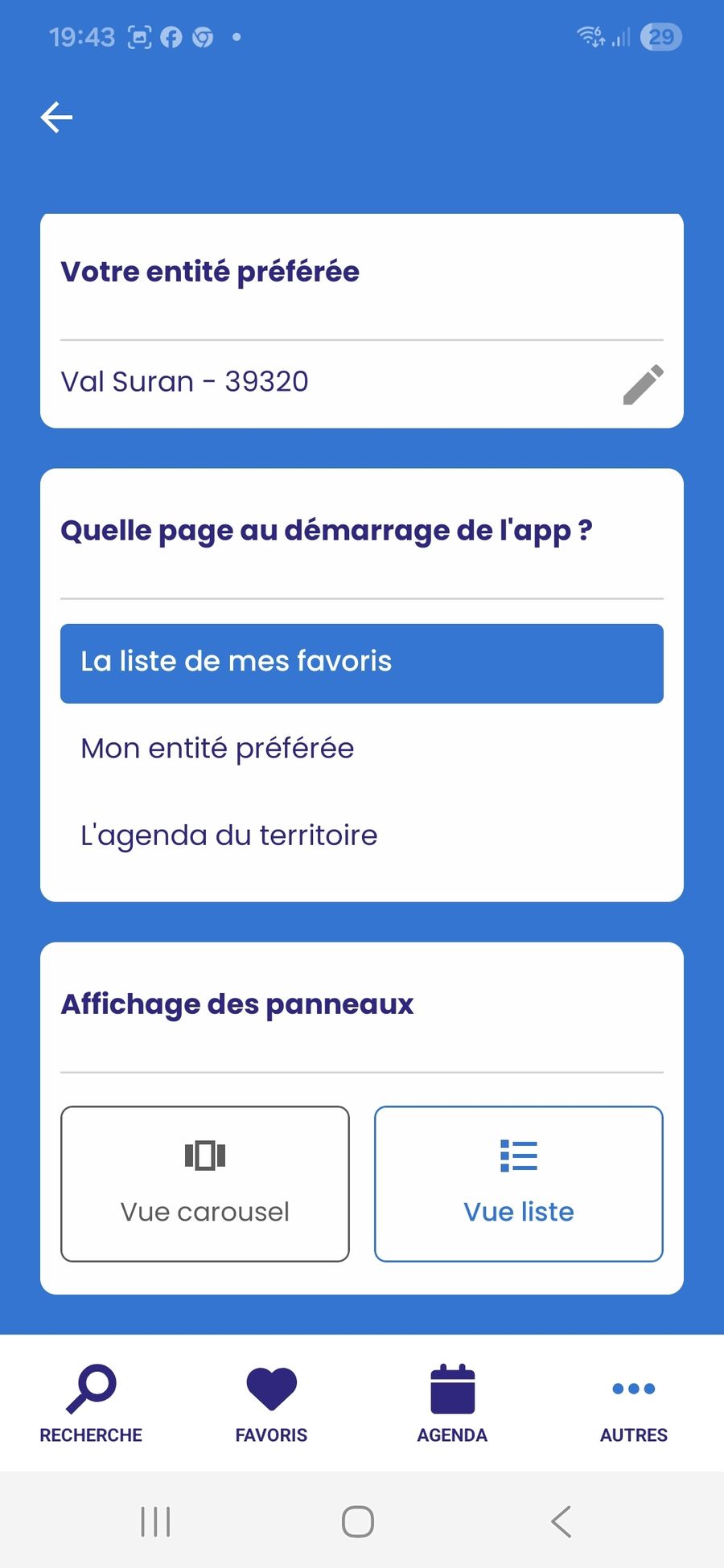The image size is (724, 1568).
Task: Choose Mon entité préférée as startup page
Action: pyautogui.click(x=362, y=749)
